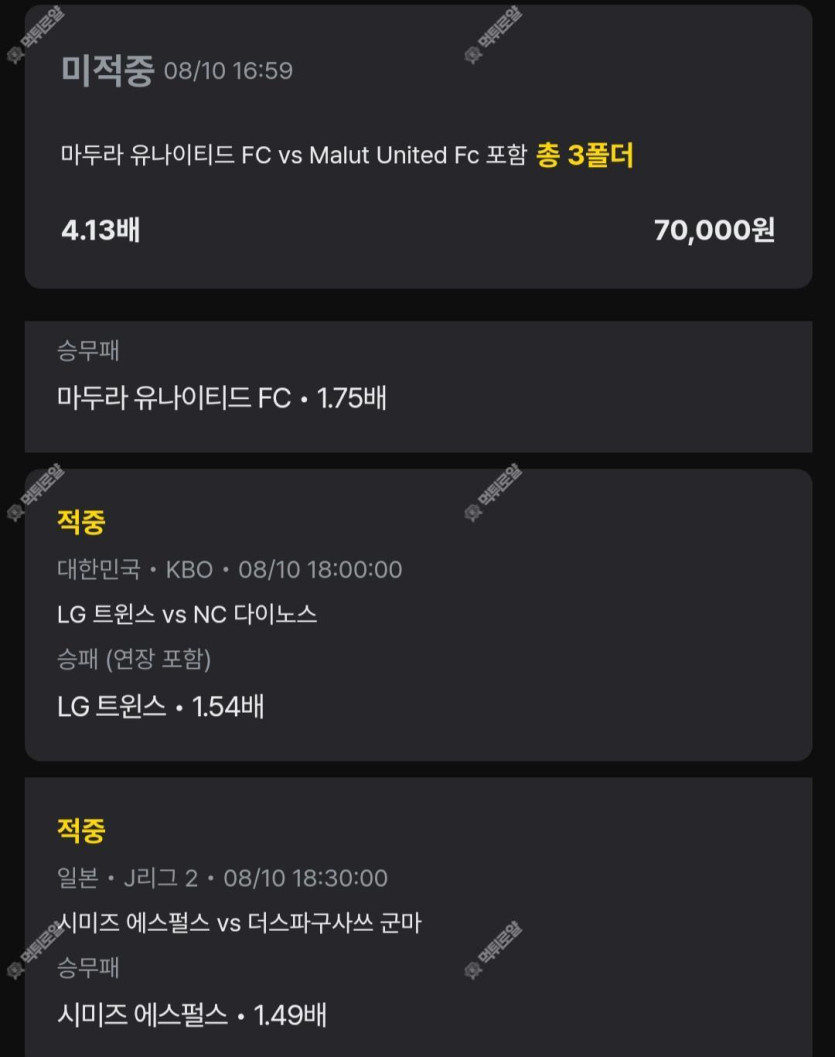Open the LG 트윈스 vs NC 다이노스 match card
This screenshot has height=1057, width=835.
click(418, 614)
